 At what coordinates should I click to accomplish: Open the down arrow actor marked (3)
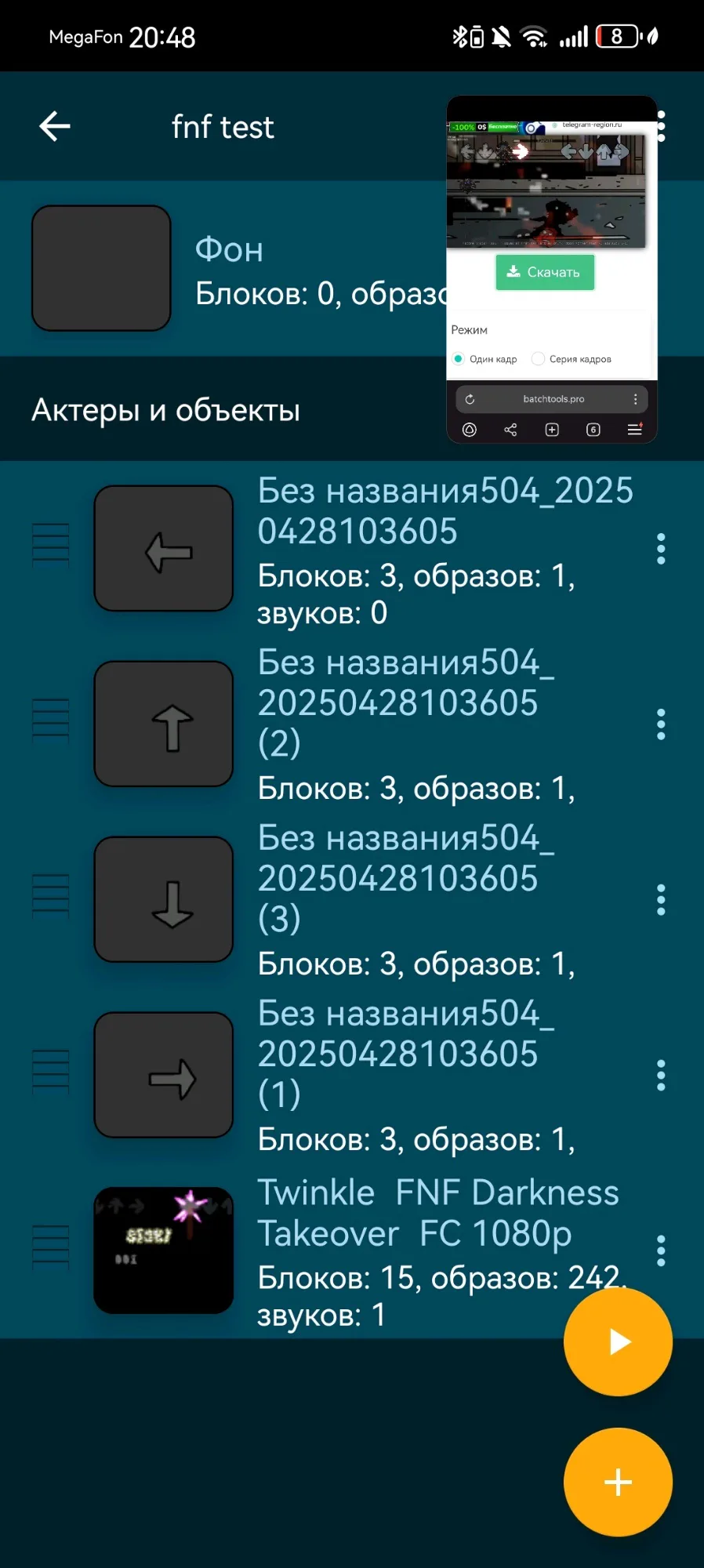click(392, 900)
